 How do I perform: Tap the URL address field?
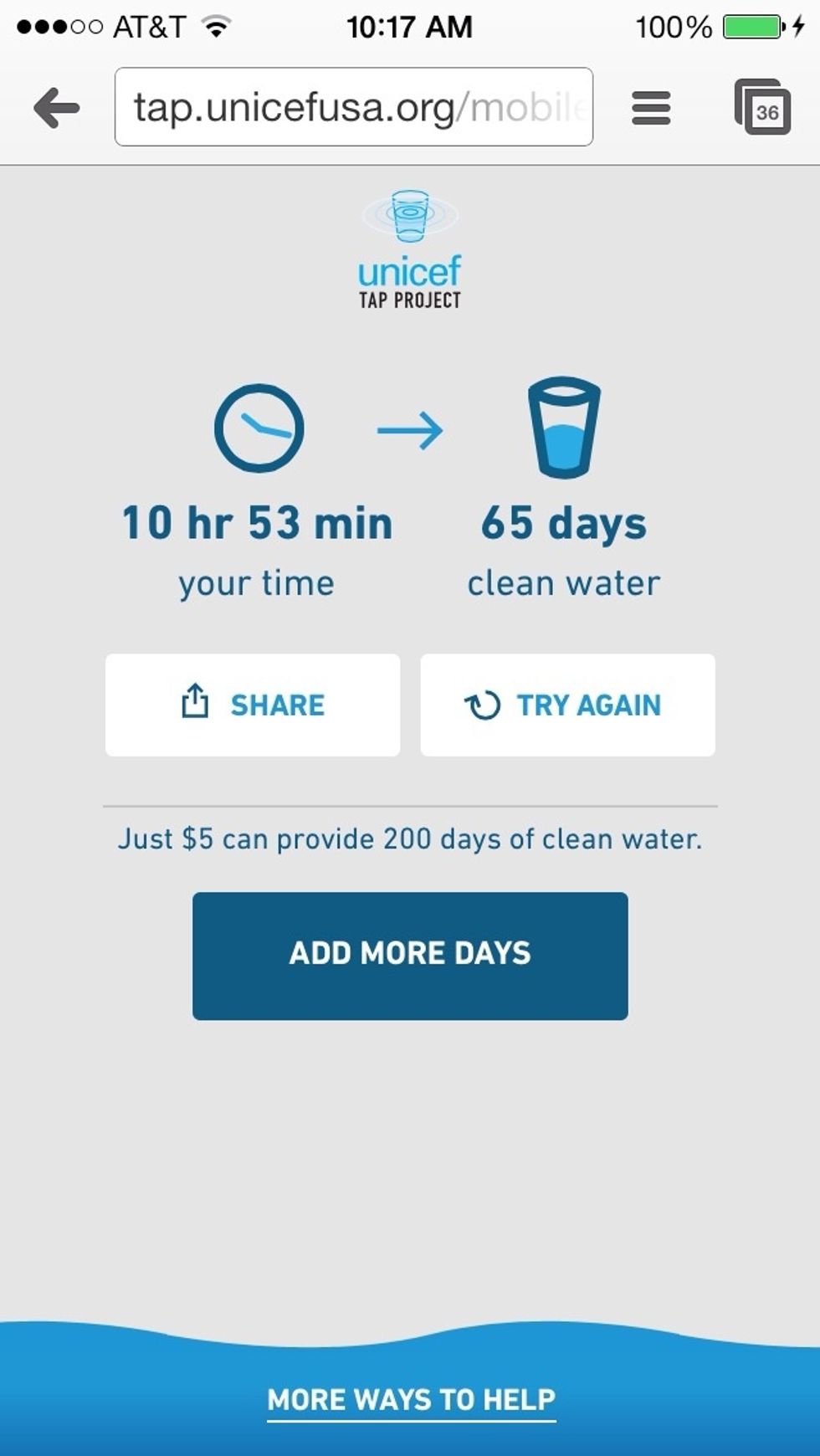(x=354, y=107)
